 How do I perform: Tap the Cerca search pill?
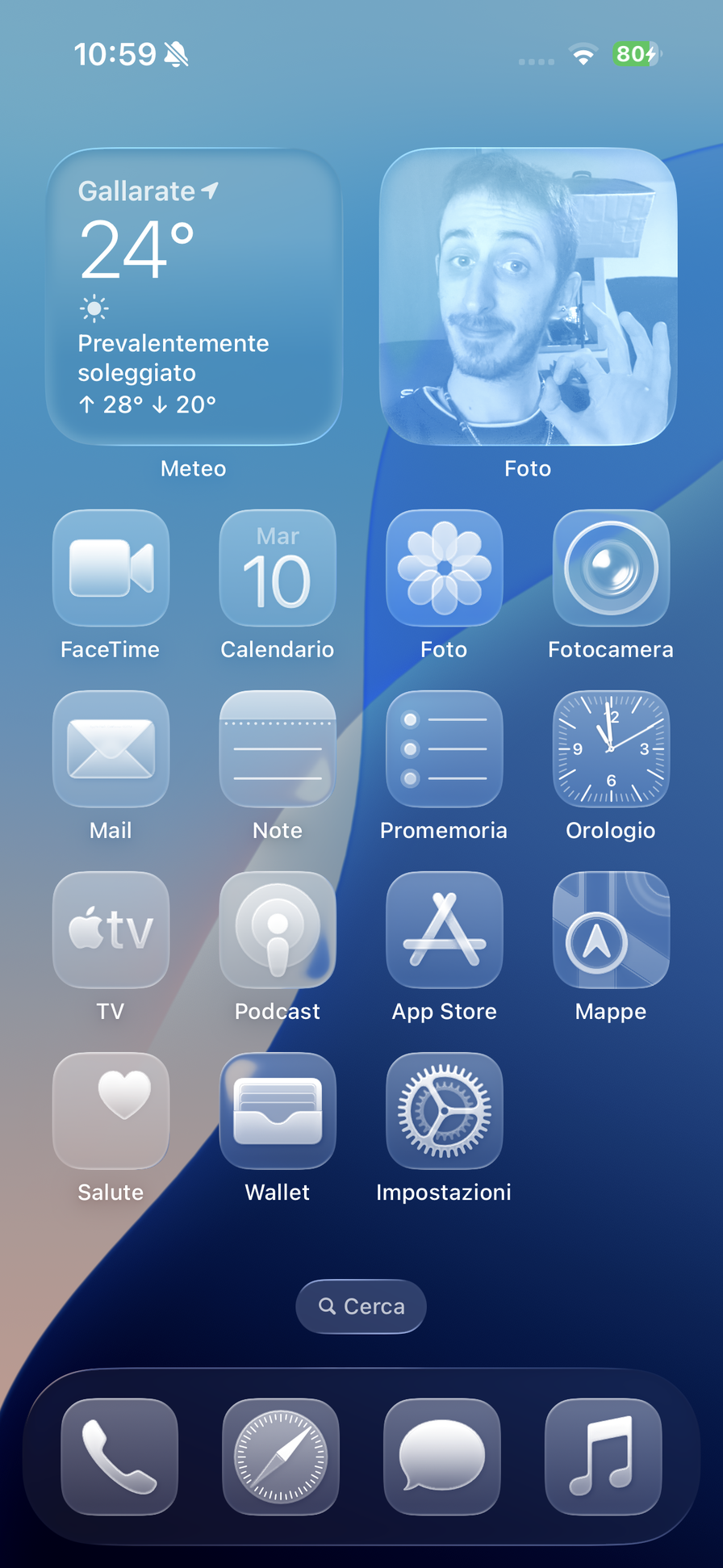[361, 1306]
